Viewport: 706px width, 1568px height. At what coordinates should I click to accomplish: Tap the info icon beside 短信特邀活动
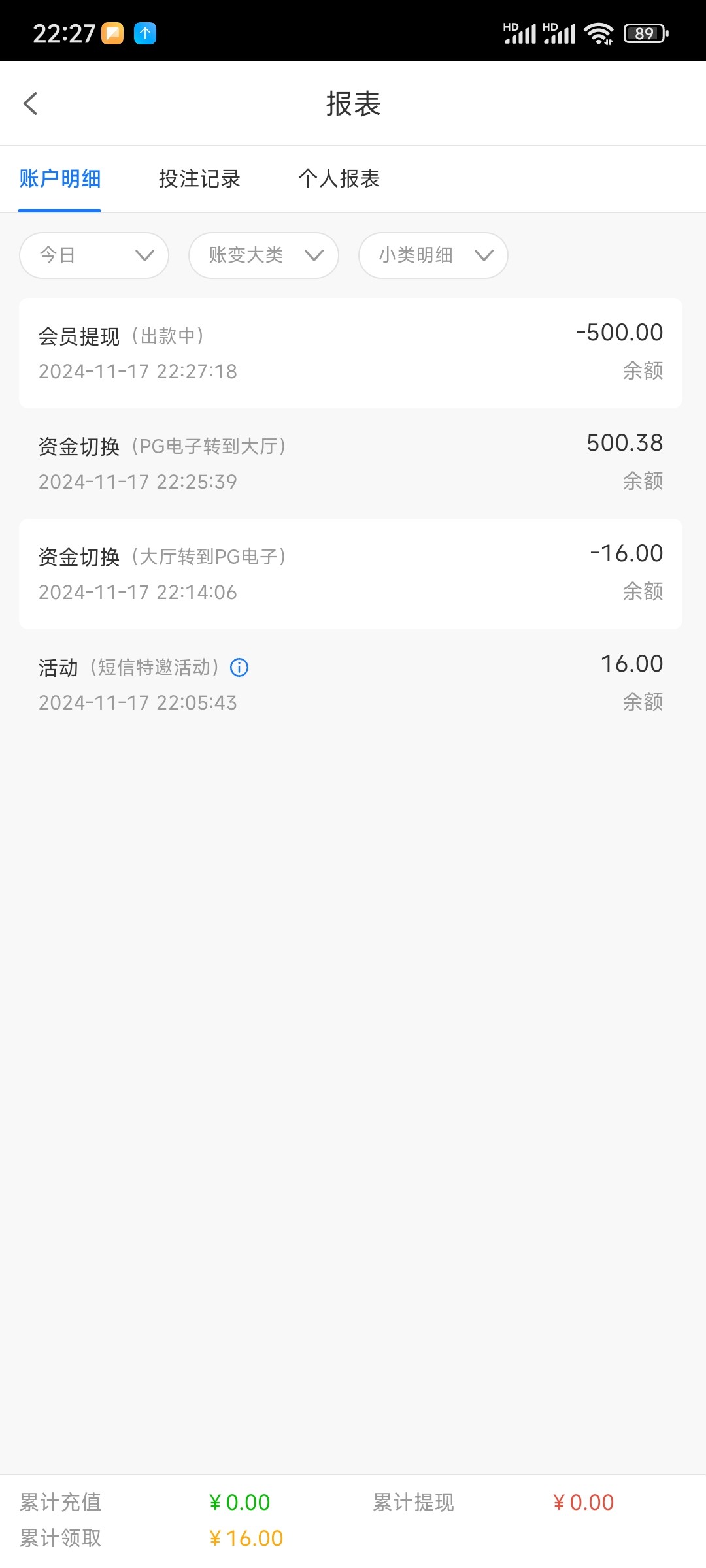click(239, 667)
